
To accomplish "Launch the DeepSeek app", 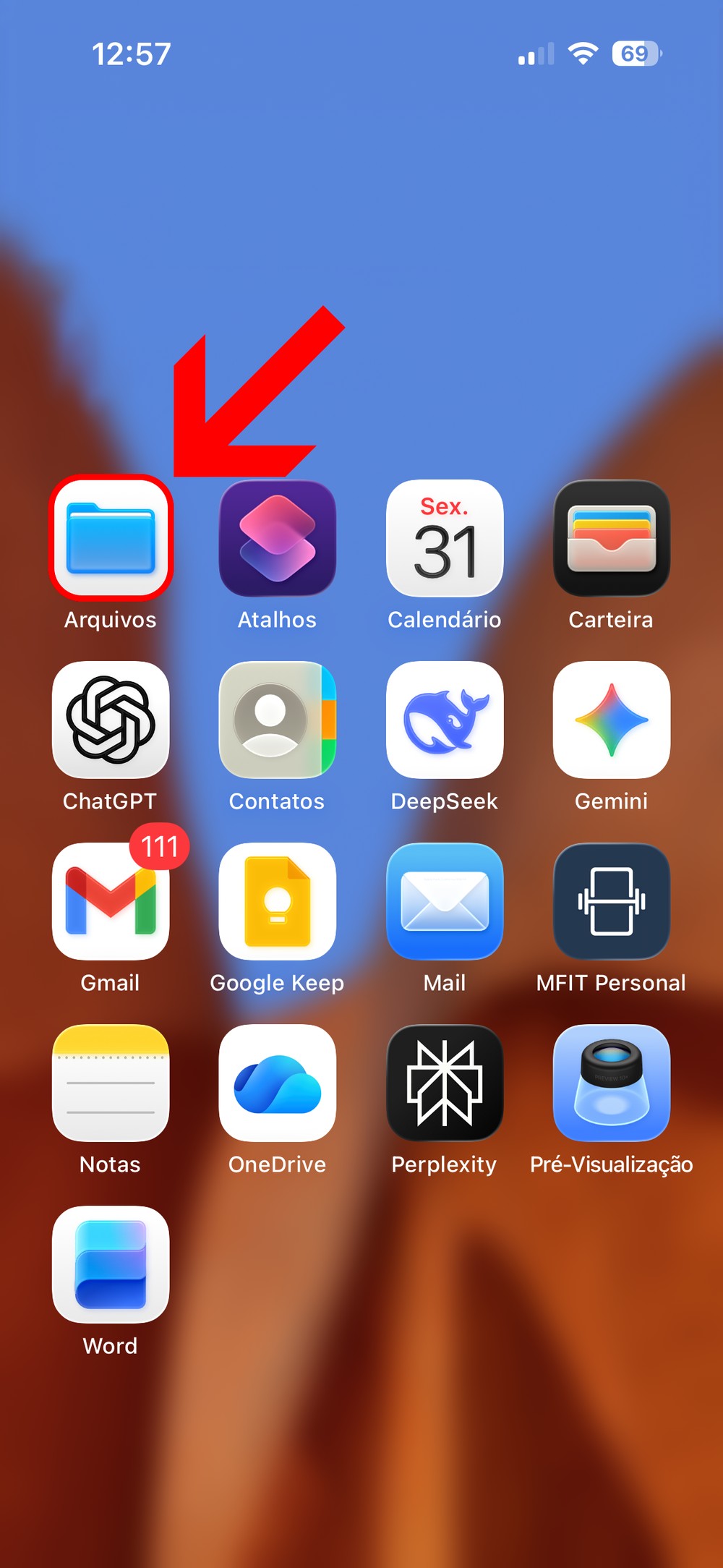I will click(x=445, y=720).
